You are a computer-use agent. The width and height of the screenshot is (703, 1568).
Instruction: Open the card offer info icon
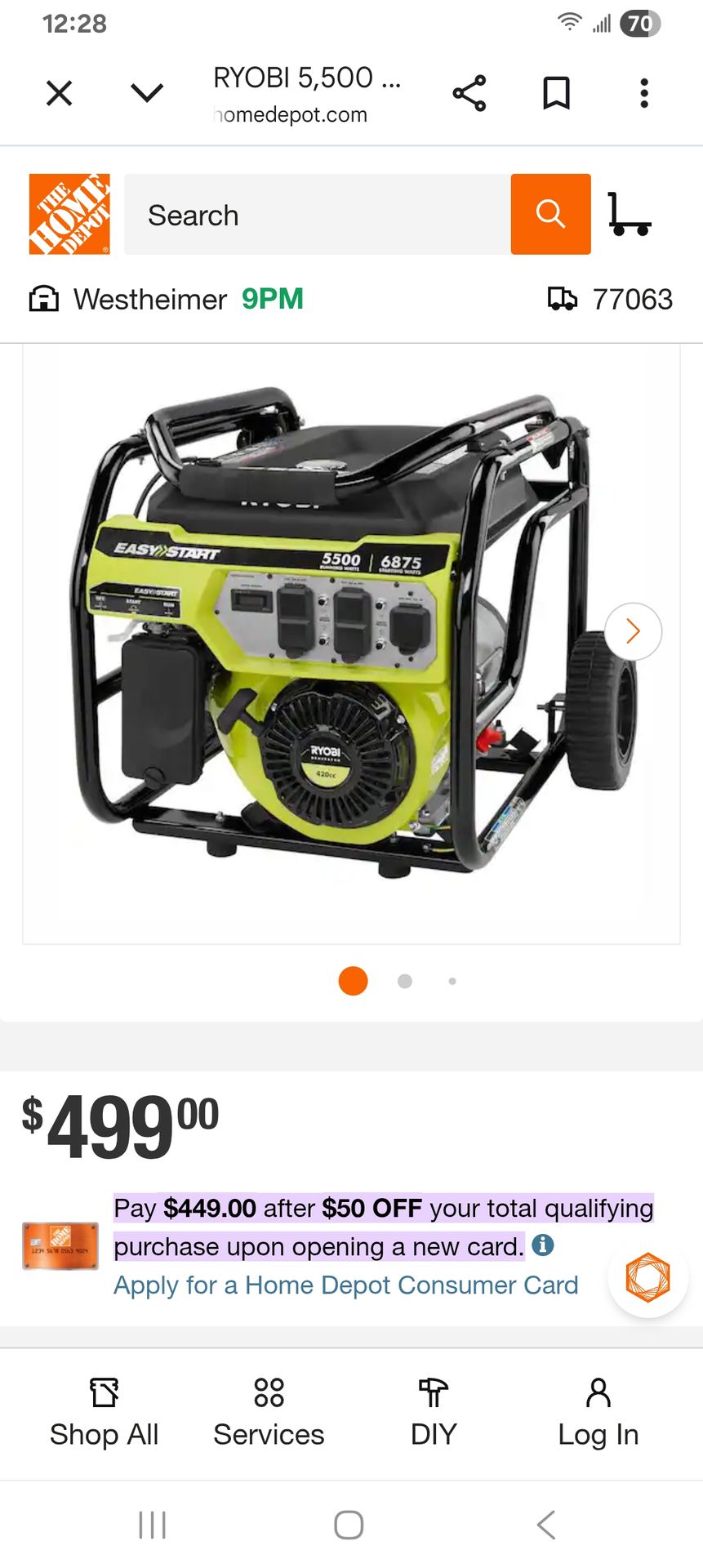click(x=543, y=1245)
